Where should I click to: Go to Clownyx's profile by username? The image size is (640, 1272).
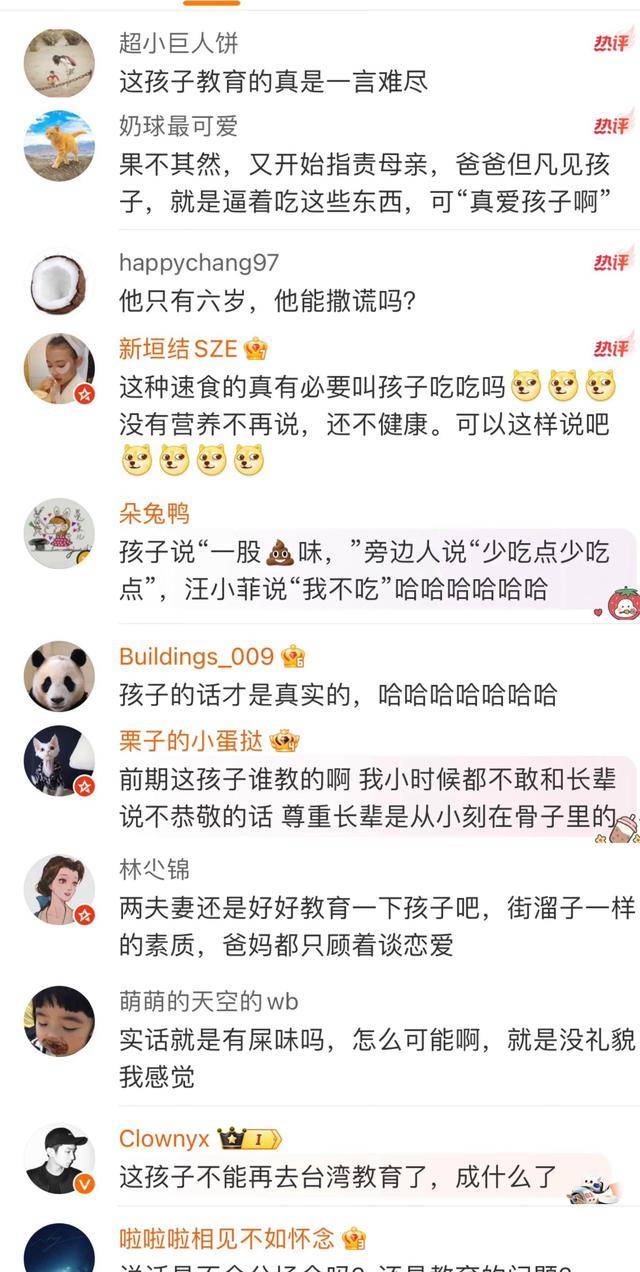[164, 1139]
